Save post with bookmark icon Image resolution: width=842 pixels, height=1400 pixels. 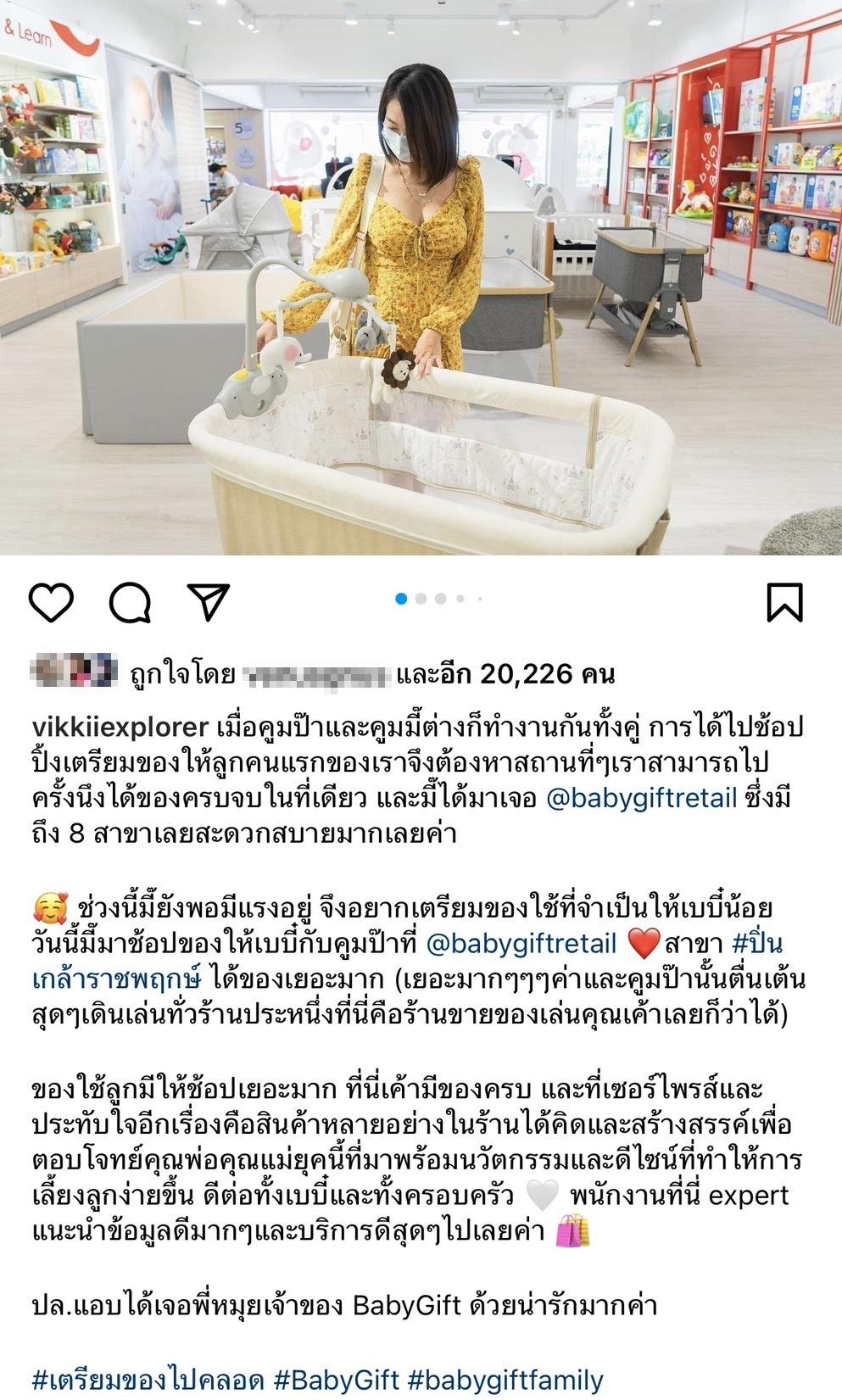[784, 601]
